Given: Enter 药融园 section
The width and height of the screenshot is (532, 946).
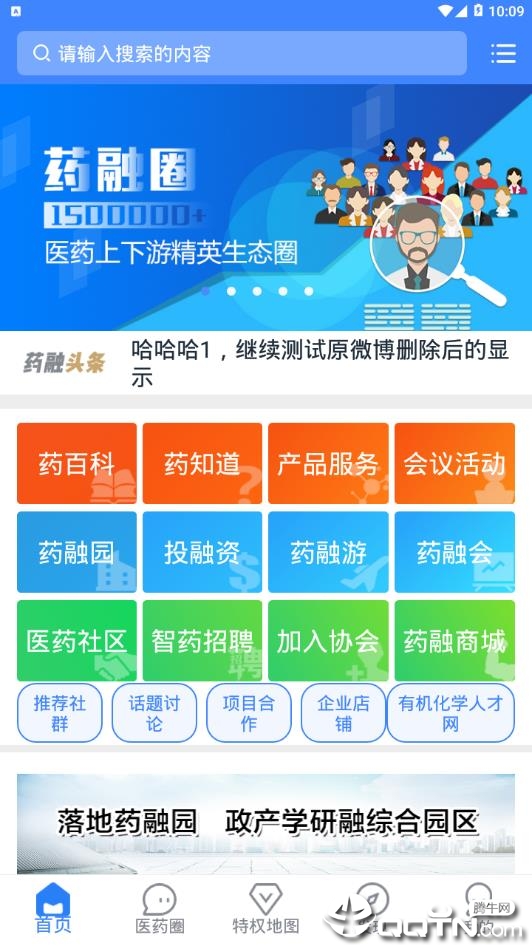Looking at the screenshot, I should tap(77, 552).
